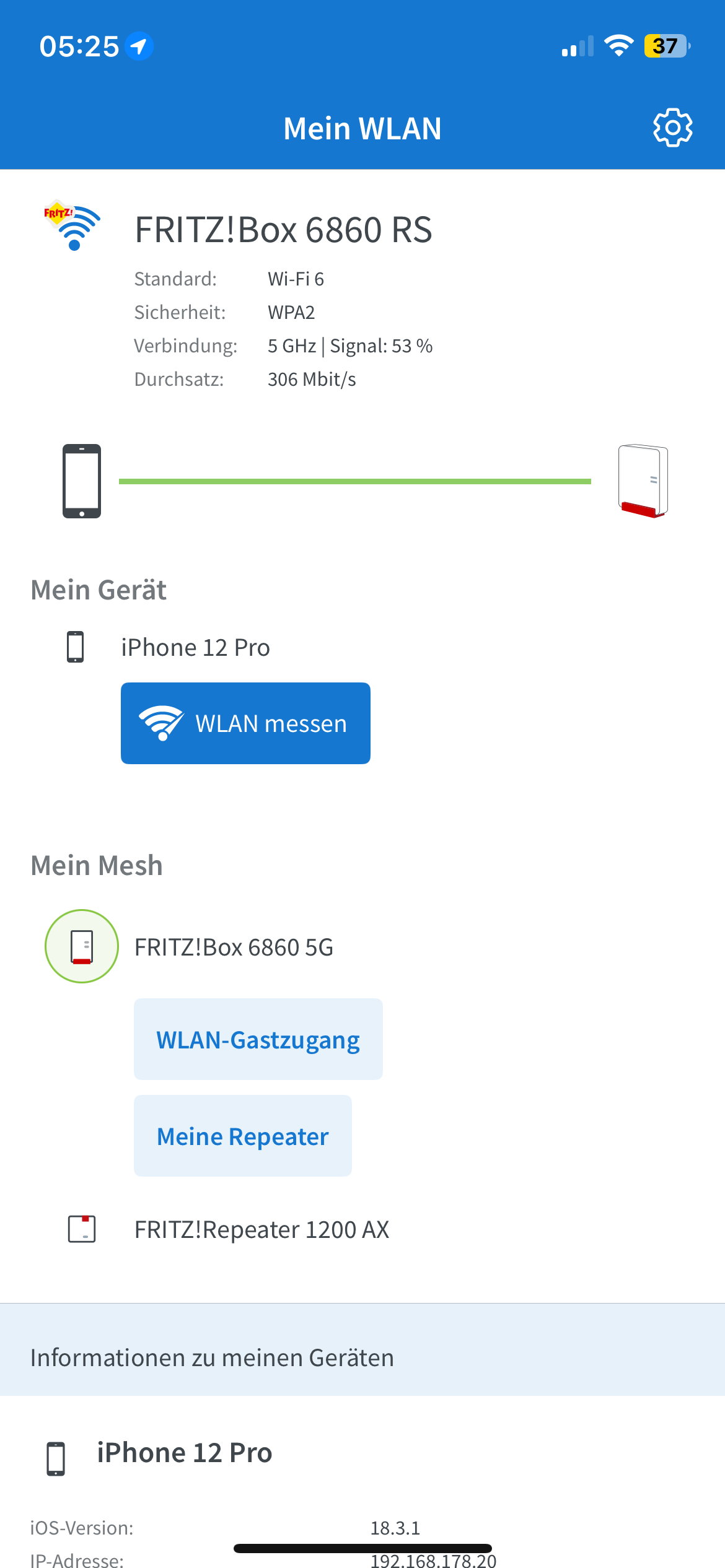725x1568 pixels.
Task: Open settings via the gear icon
Action: point(672,128)
